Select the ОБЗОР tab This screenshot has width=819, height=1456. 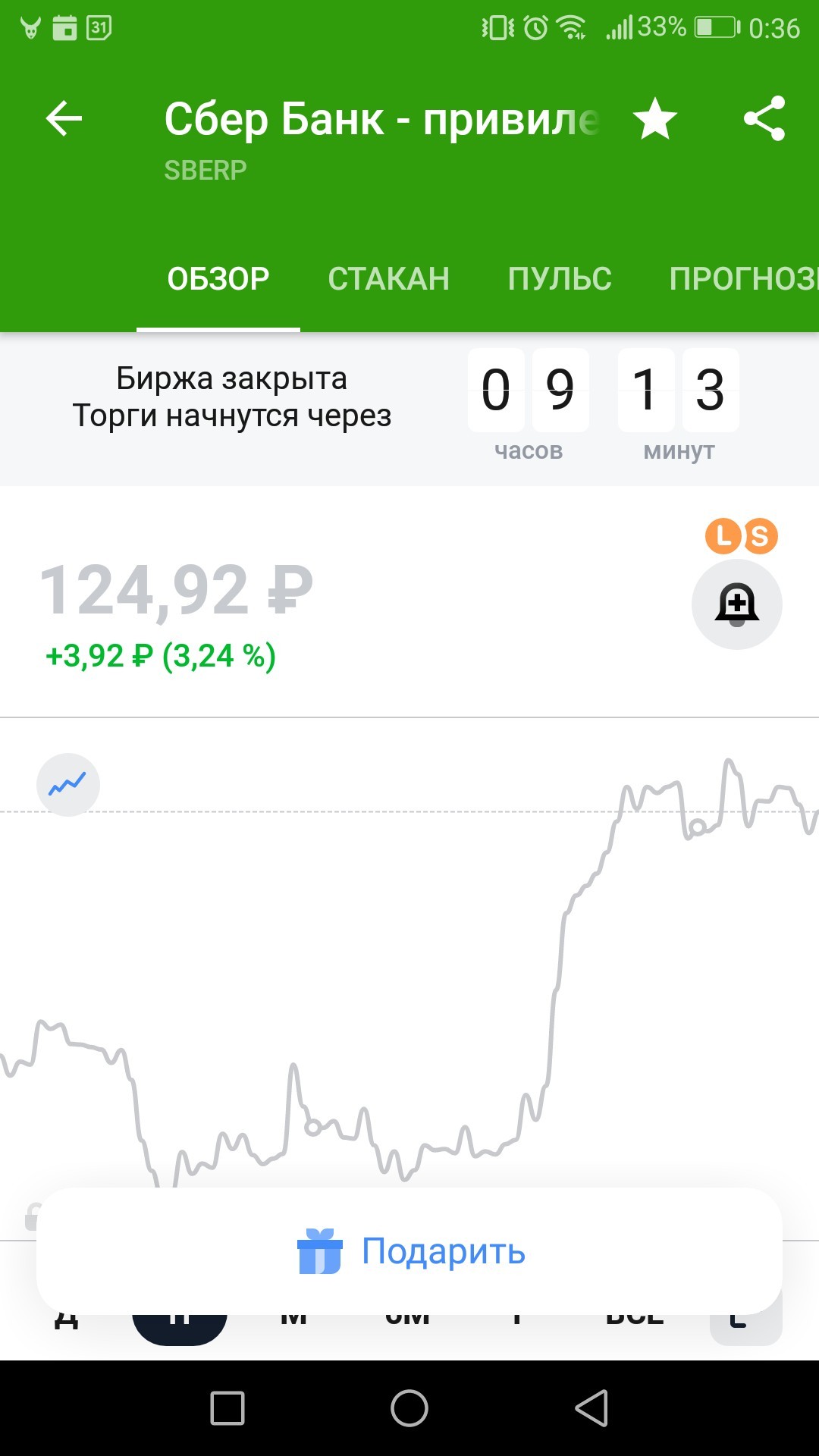[218, 279]
